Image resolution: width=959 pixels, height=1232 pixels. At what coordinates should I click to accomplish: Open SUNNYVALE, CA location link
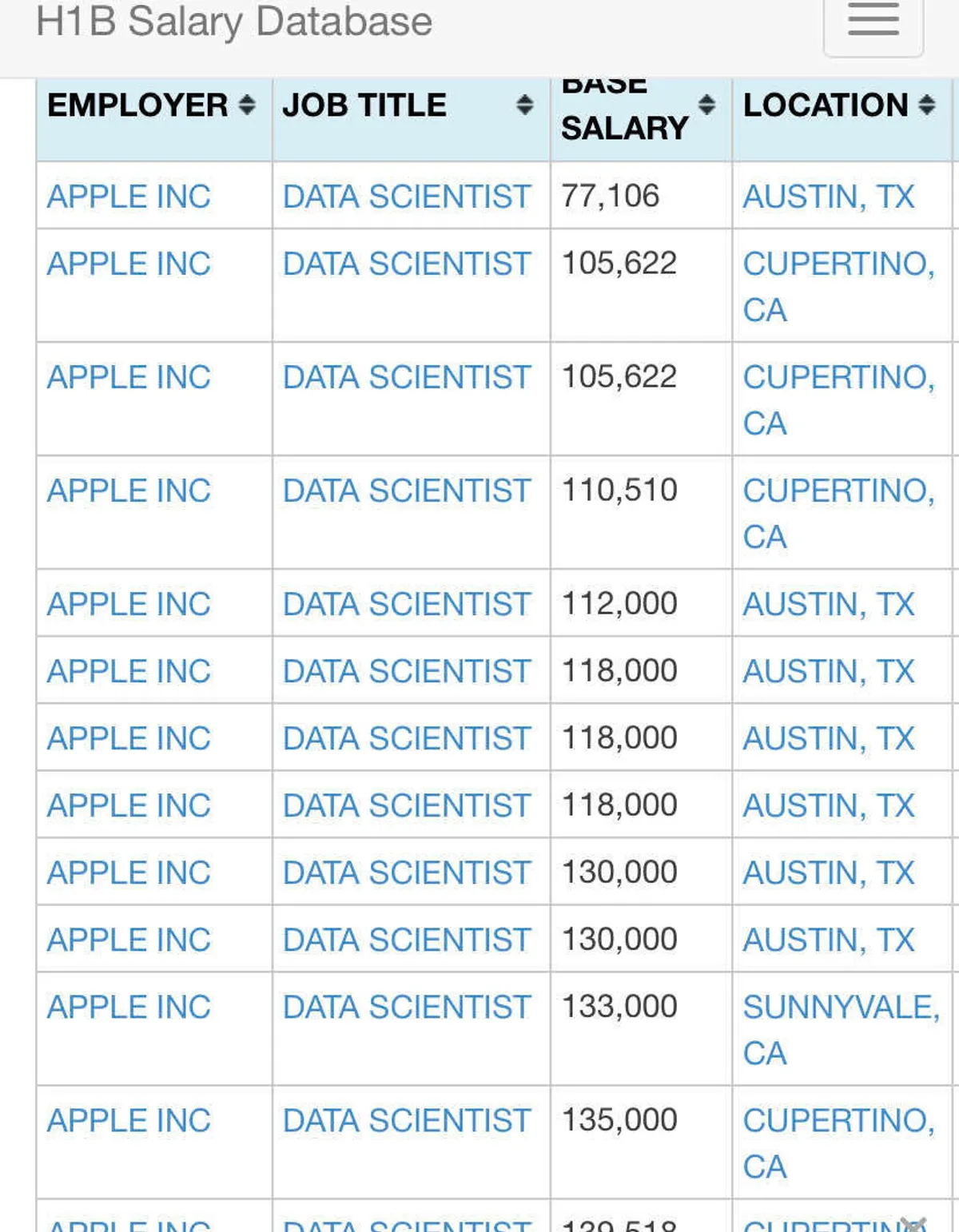point(841,1008)
